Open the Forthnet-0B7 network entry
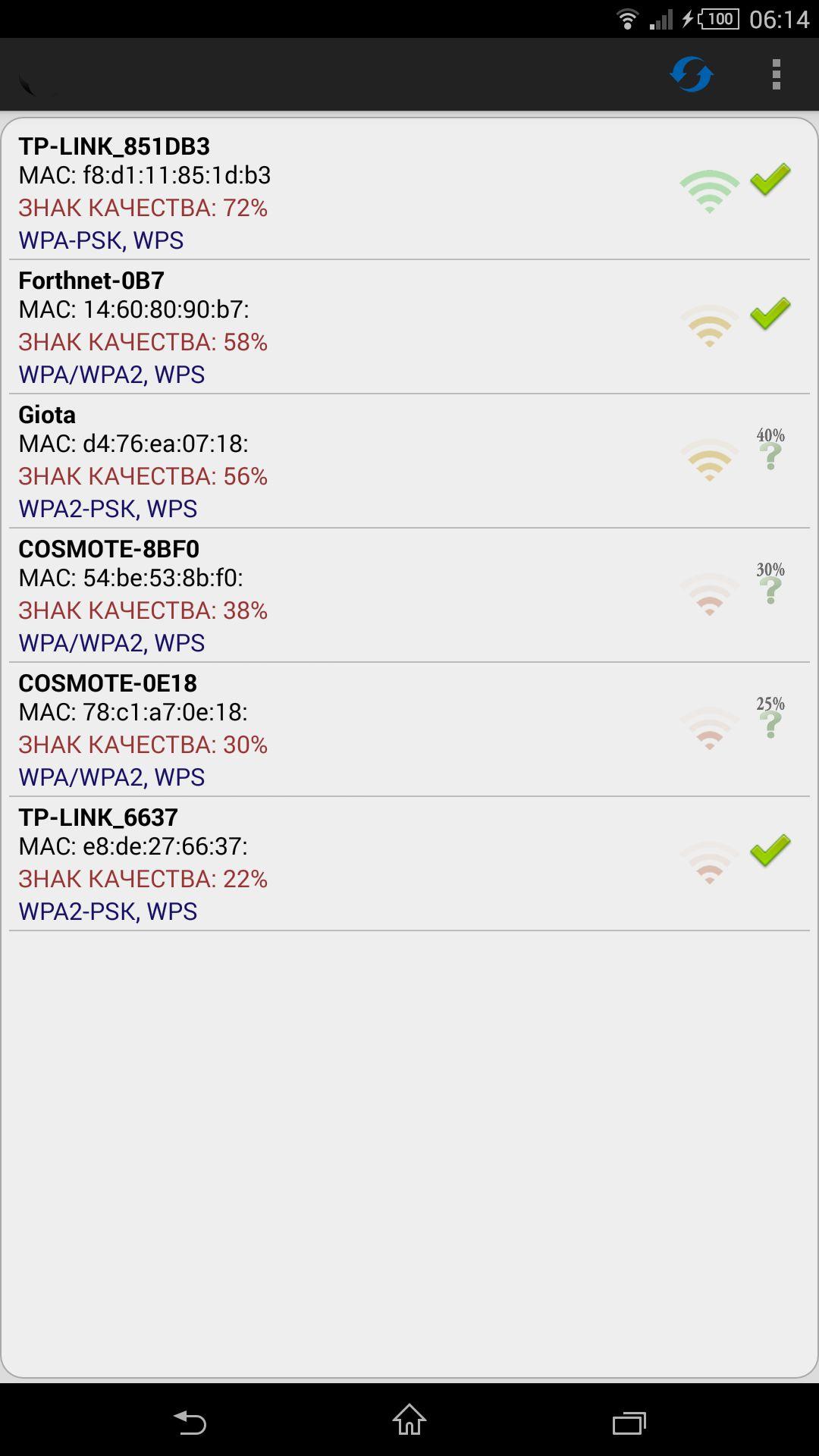 409,327
